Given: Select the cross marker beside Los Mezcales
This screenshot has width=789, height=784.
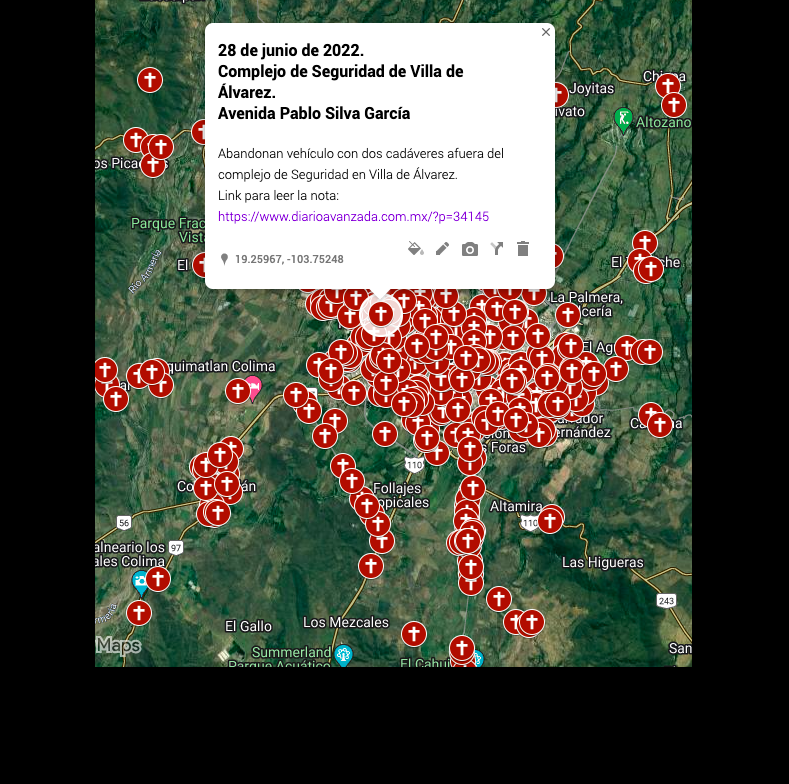Looking at the screenshot, I should point(413,634).
